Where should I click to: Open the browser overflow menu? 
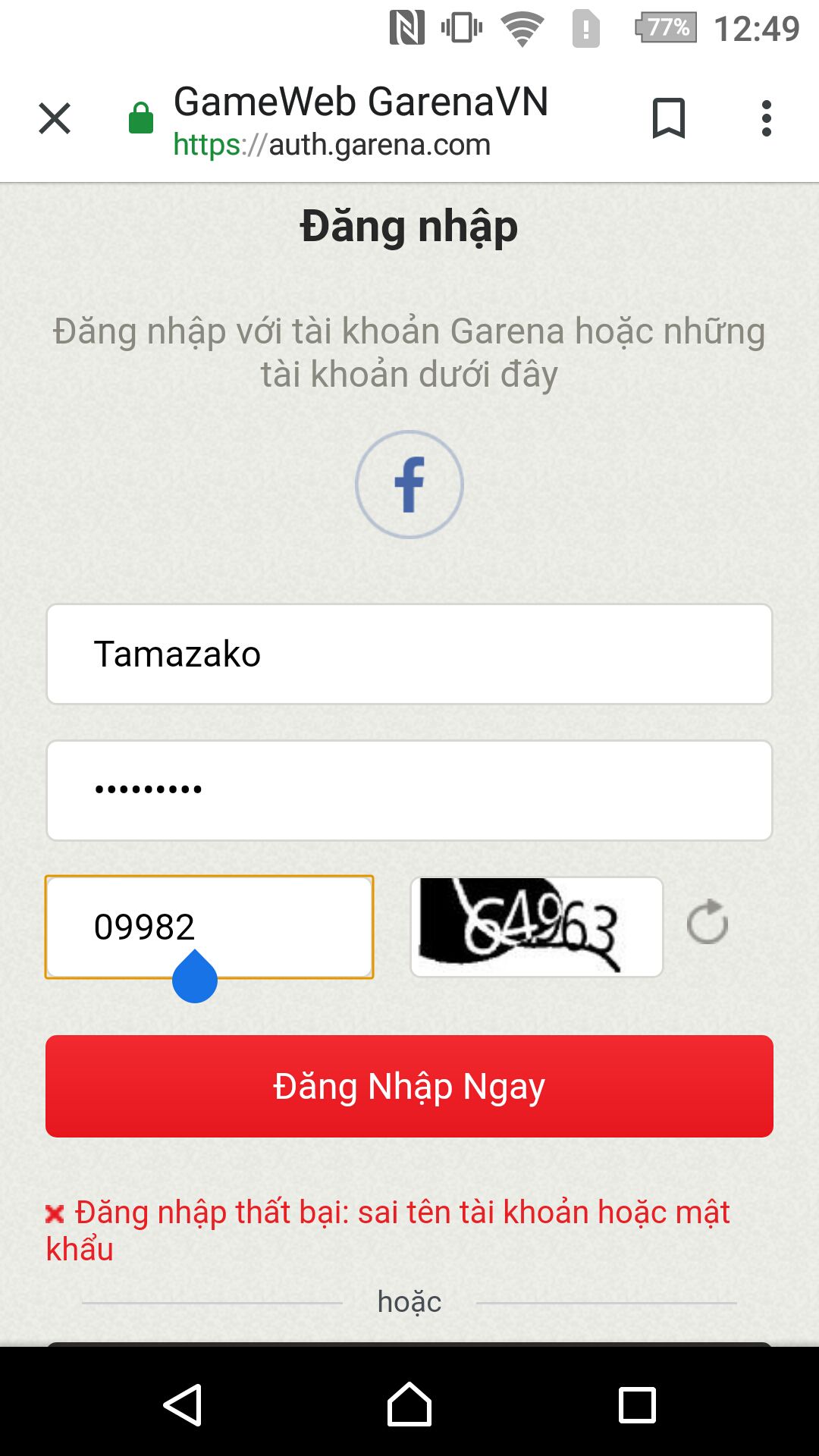767,119
